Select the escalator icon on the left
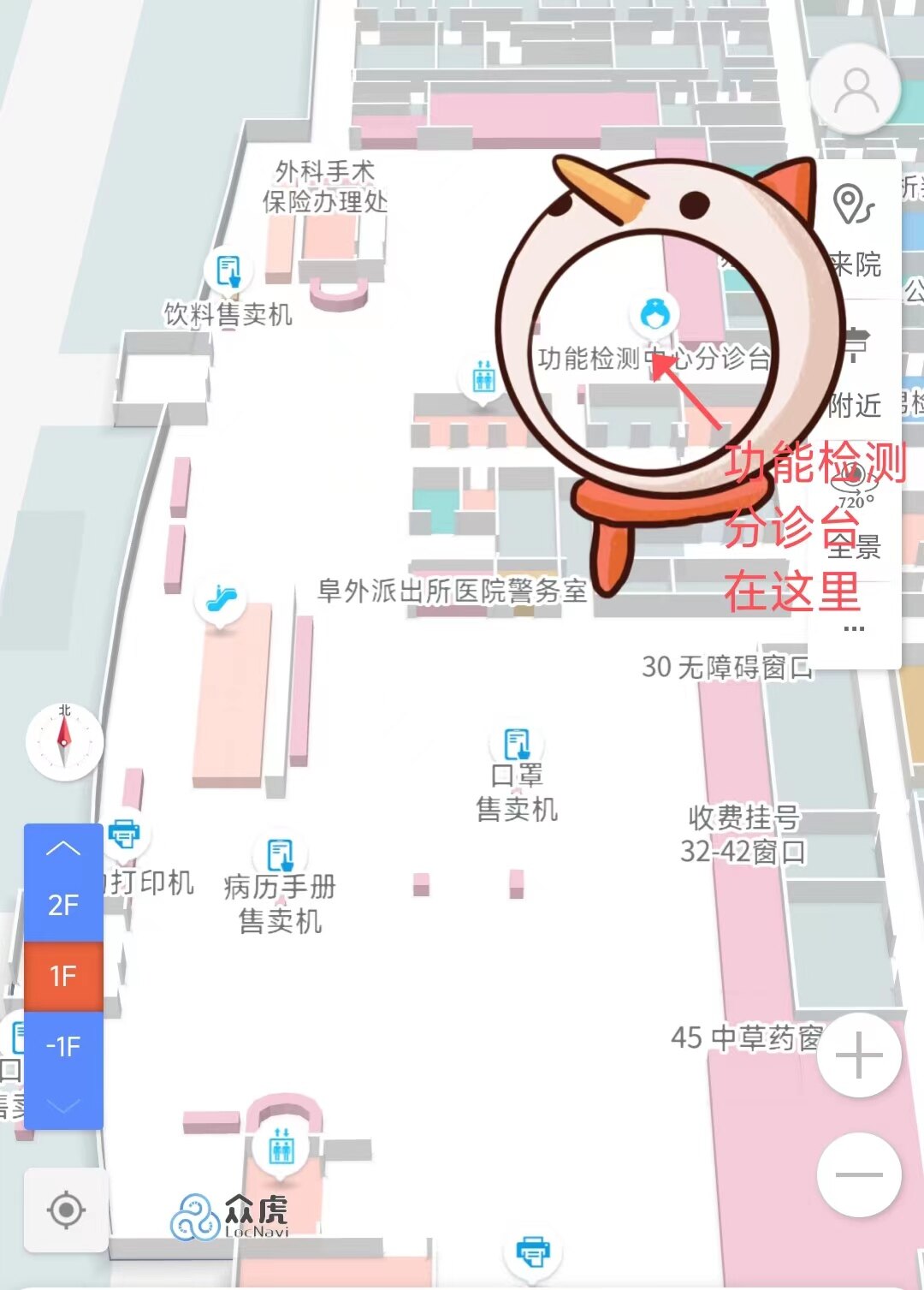The image size is (924, 1290). click(x=221, y=599)
